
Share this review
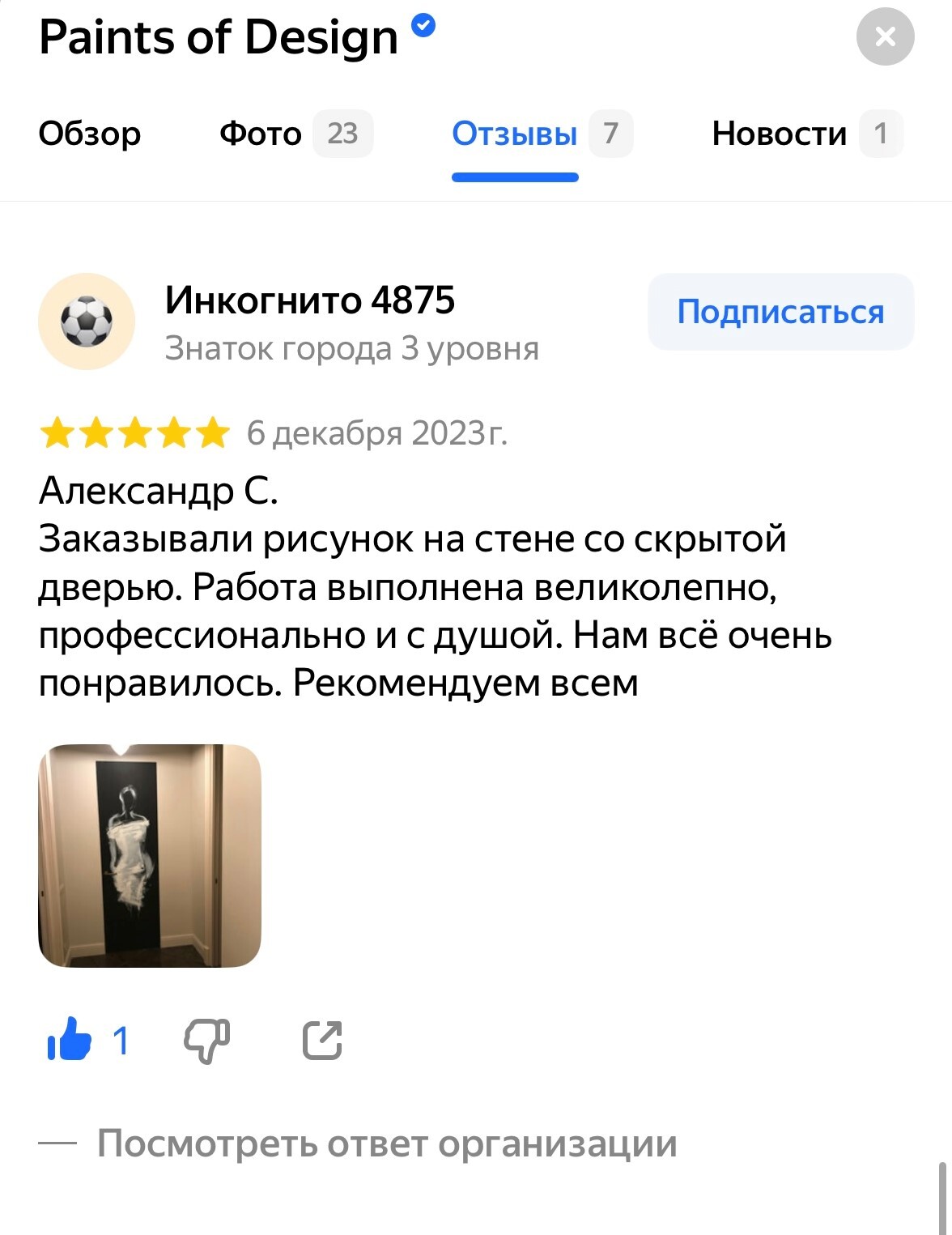click(322, 1040)
